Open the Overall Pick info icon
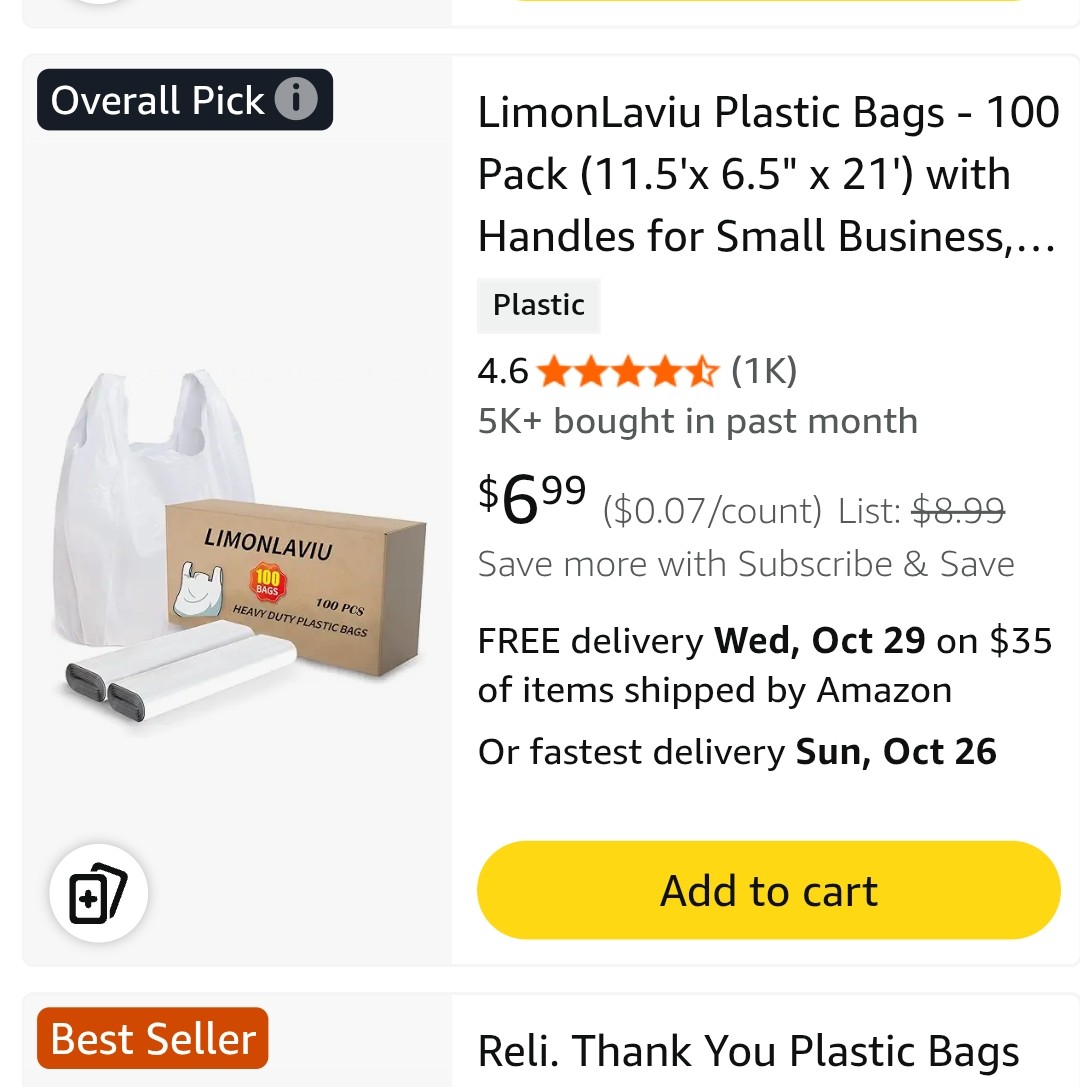 296,100
